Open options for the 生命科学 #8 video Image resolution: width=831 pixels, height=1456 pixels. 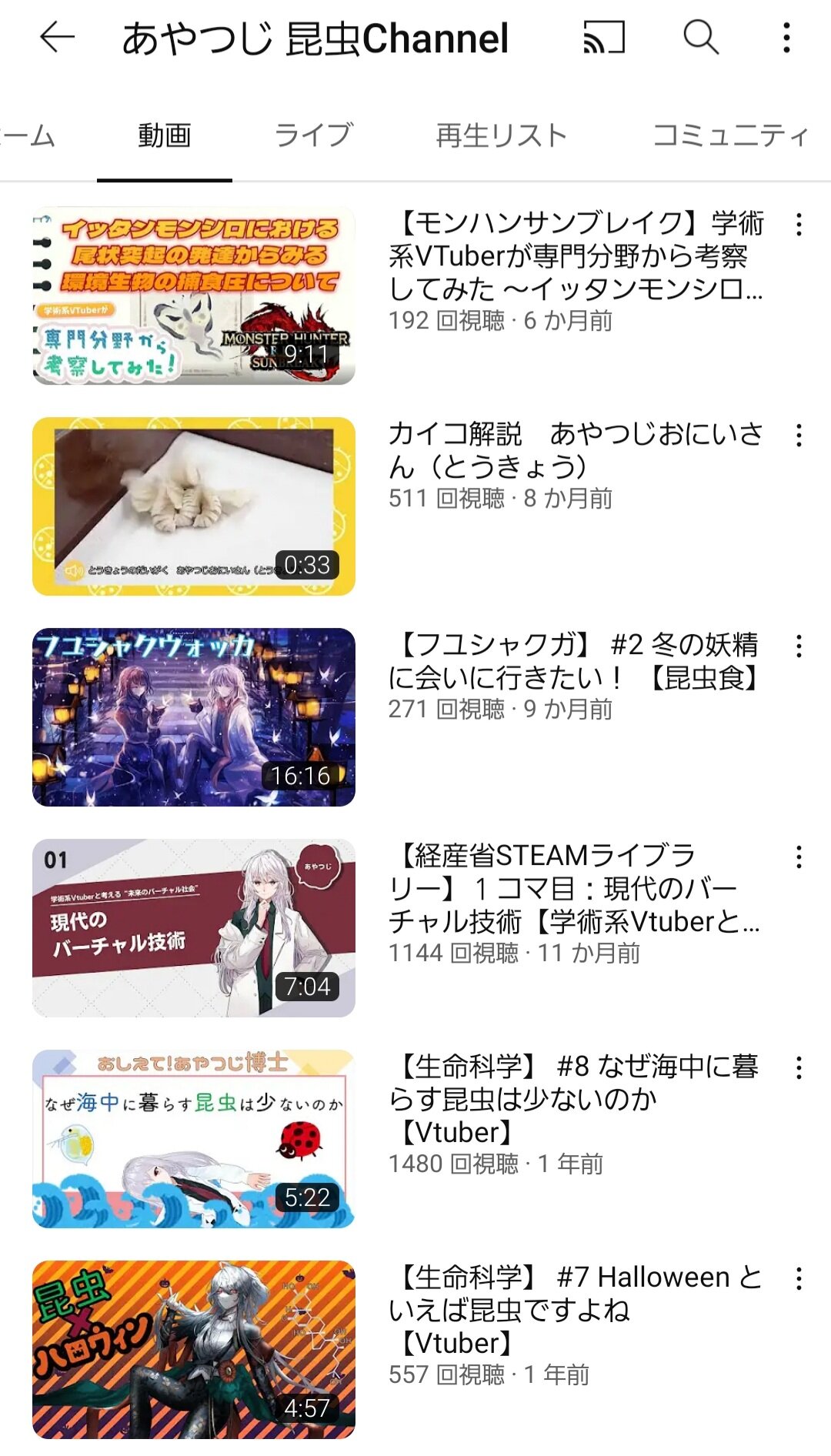(x=799, y=1068)
